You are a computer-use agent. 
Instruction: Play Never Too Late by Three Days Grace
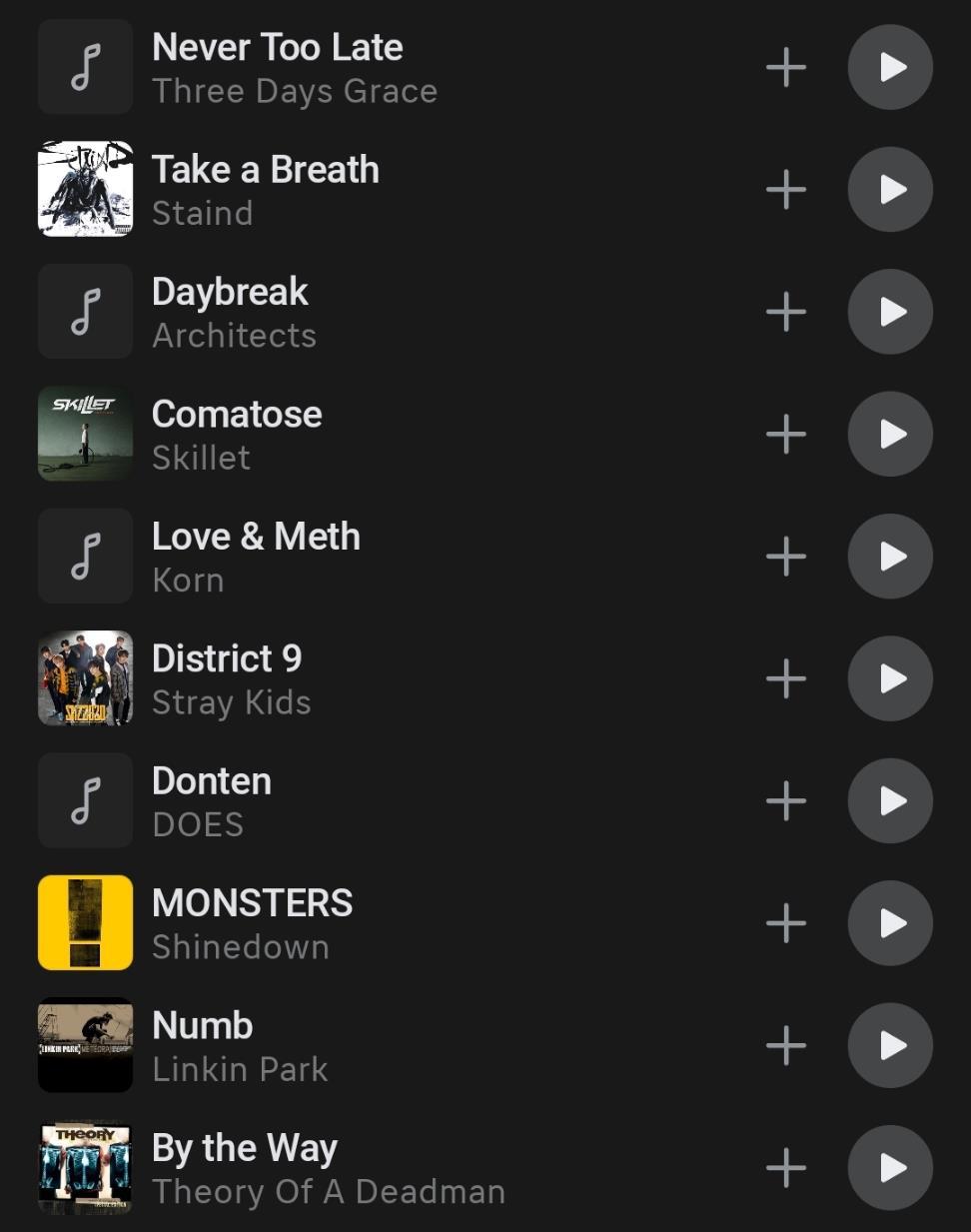point(890,67)
